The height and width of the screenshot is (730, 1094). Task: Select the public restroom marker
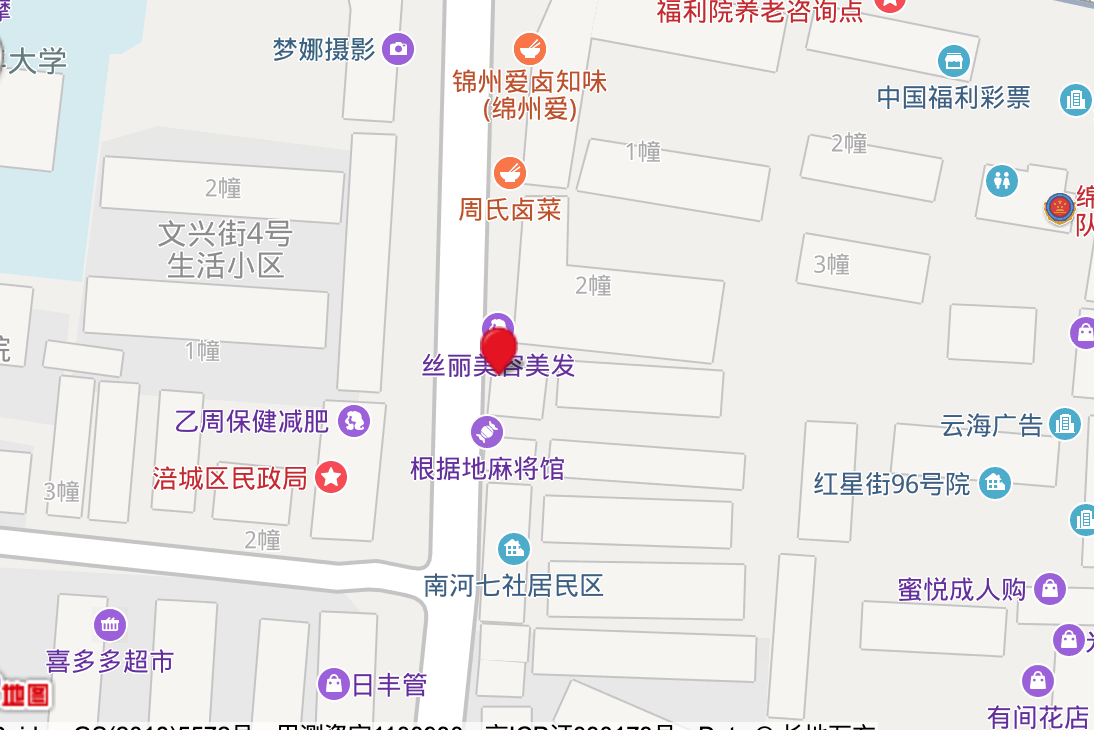click(1001, 181)
